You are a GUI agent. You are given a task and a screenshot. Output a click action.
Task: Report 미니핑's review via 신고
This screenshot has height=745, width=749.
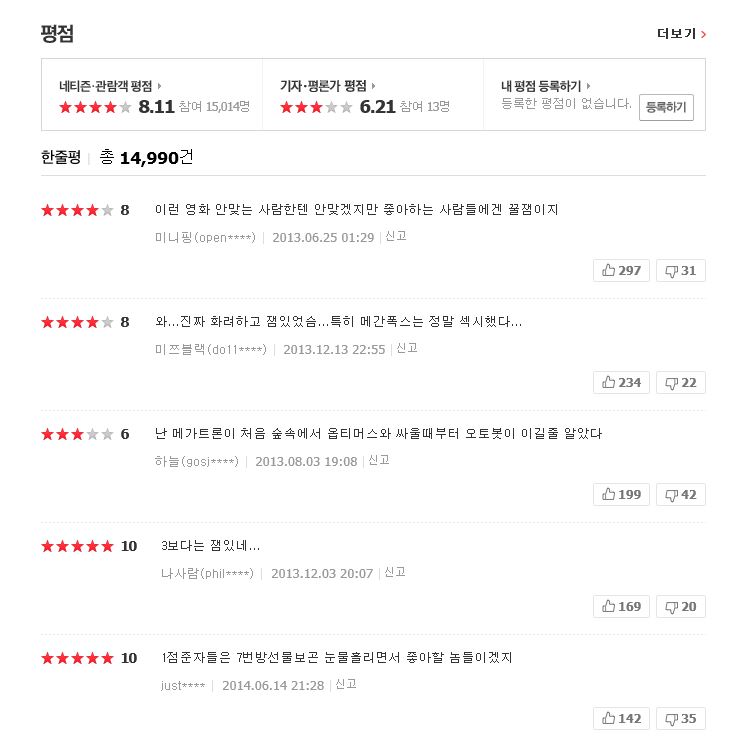pos(395,237)
